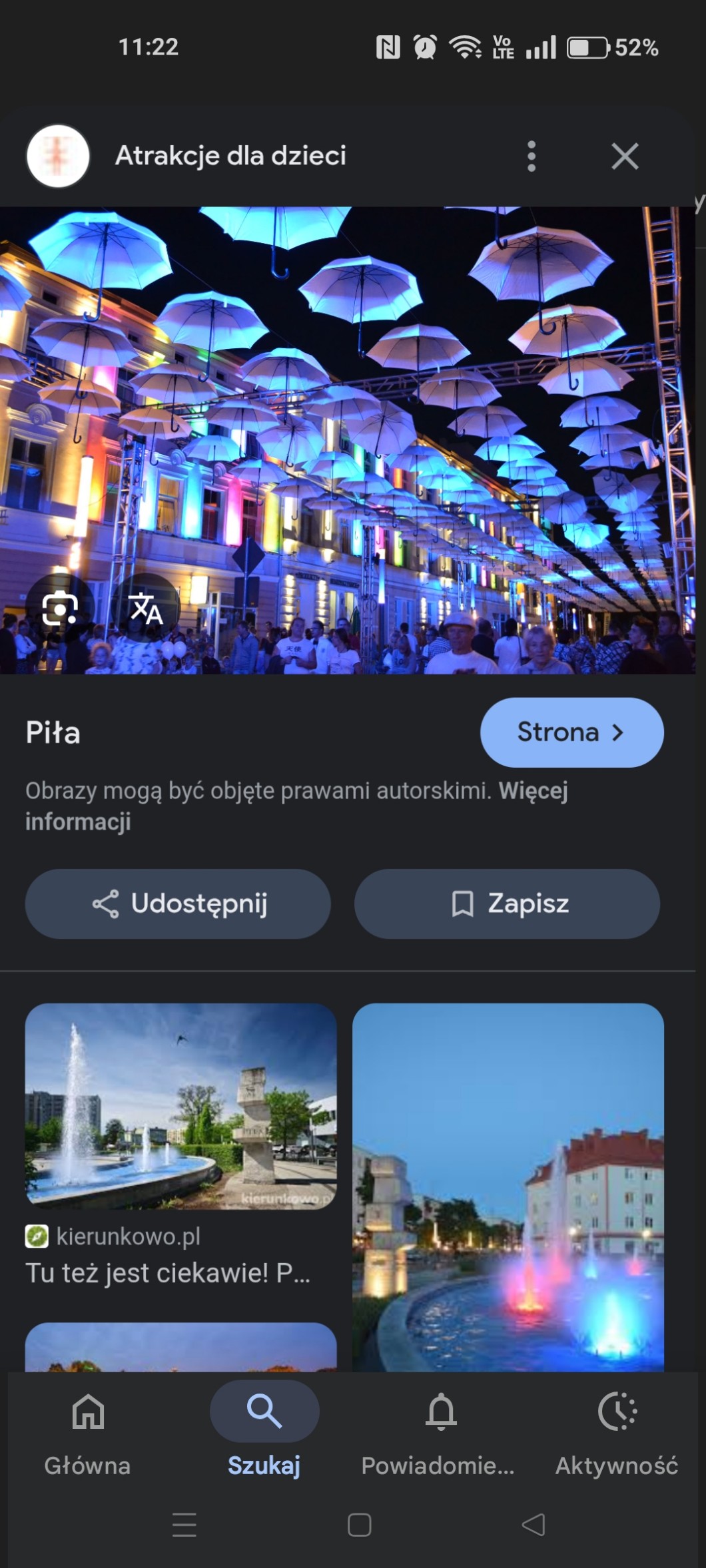Tap the Udostępnij share button
706x1568 pixels.
(x=178, y=904)
